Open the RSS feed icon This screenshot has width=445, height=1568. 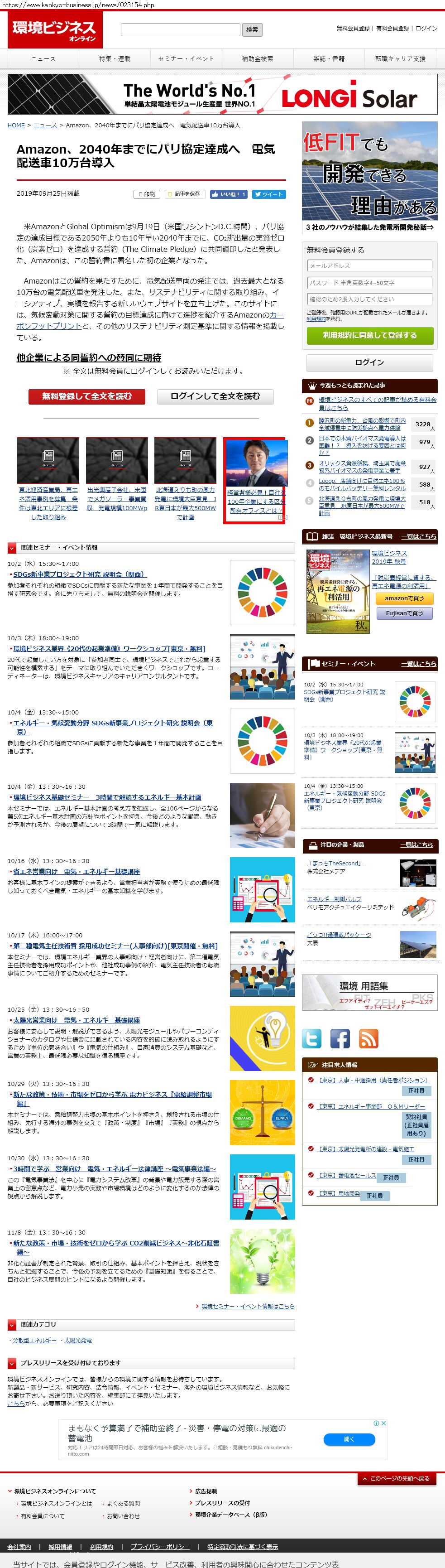point(368,1038)
